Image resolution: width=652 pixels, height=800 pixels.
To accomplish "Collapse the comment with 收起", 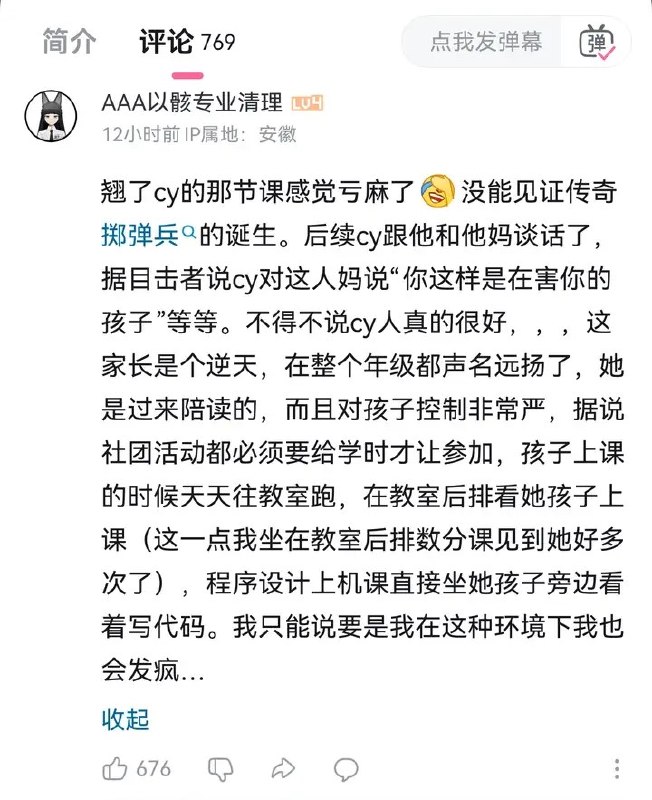I will (125, 718).
